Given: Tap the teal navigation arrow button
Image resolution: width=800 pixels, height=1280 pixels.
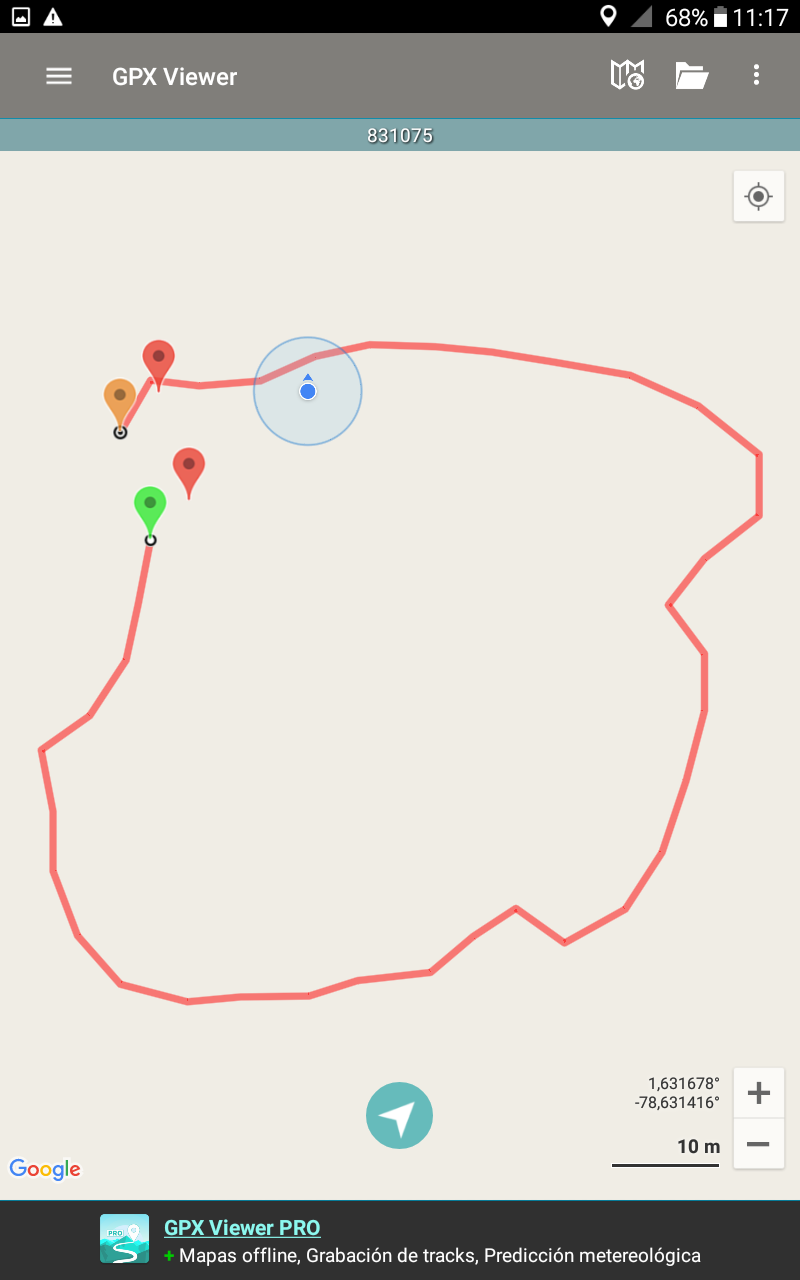Looking at the screenshot, I should click(399, 1115).
